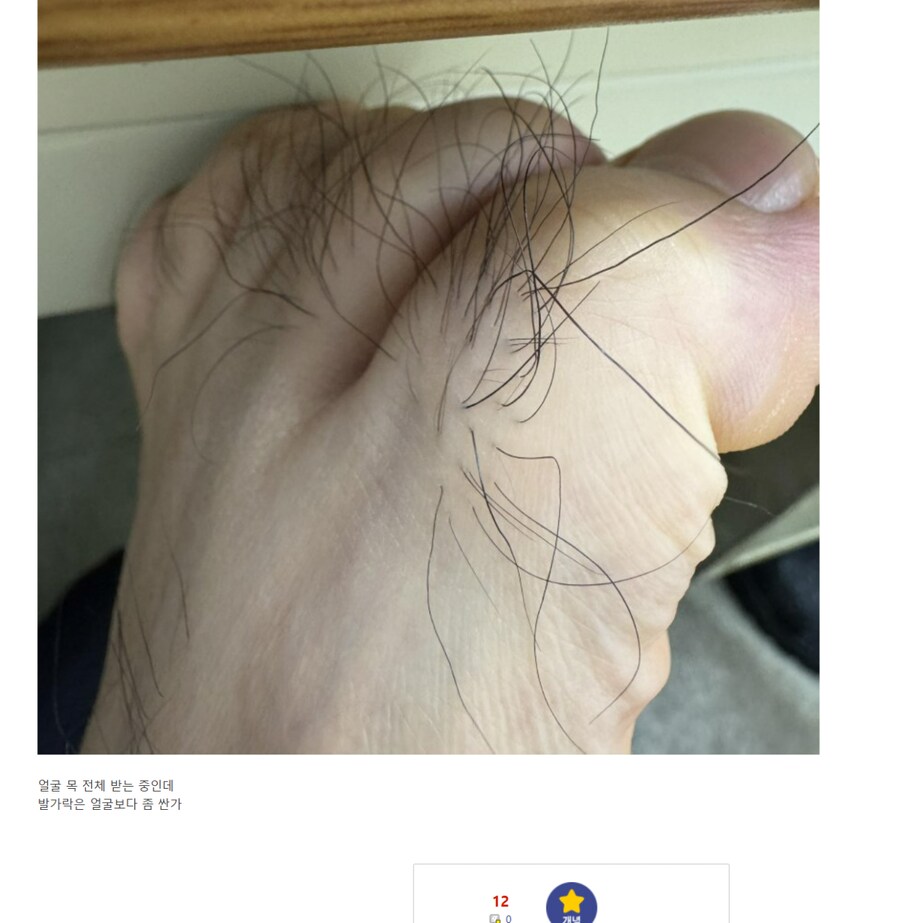Tap the star recommend (개념) button
900x923 pixels.
pos(571,904)
